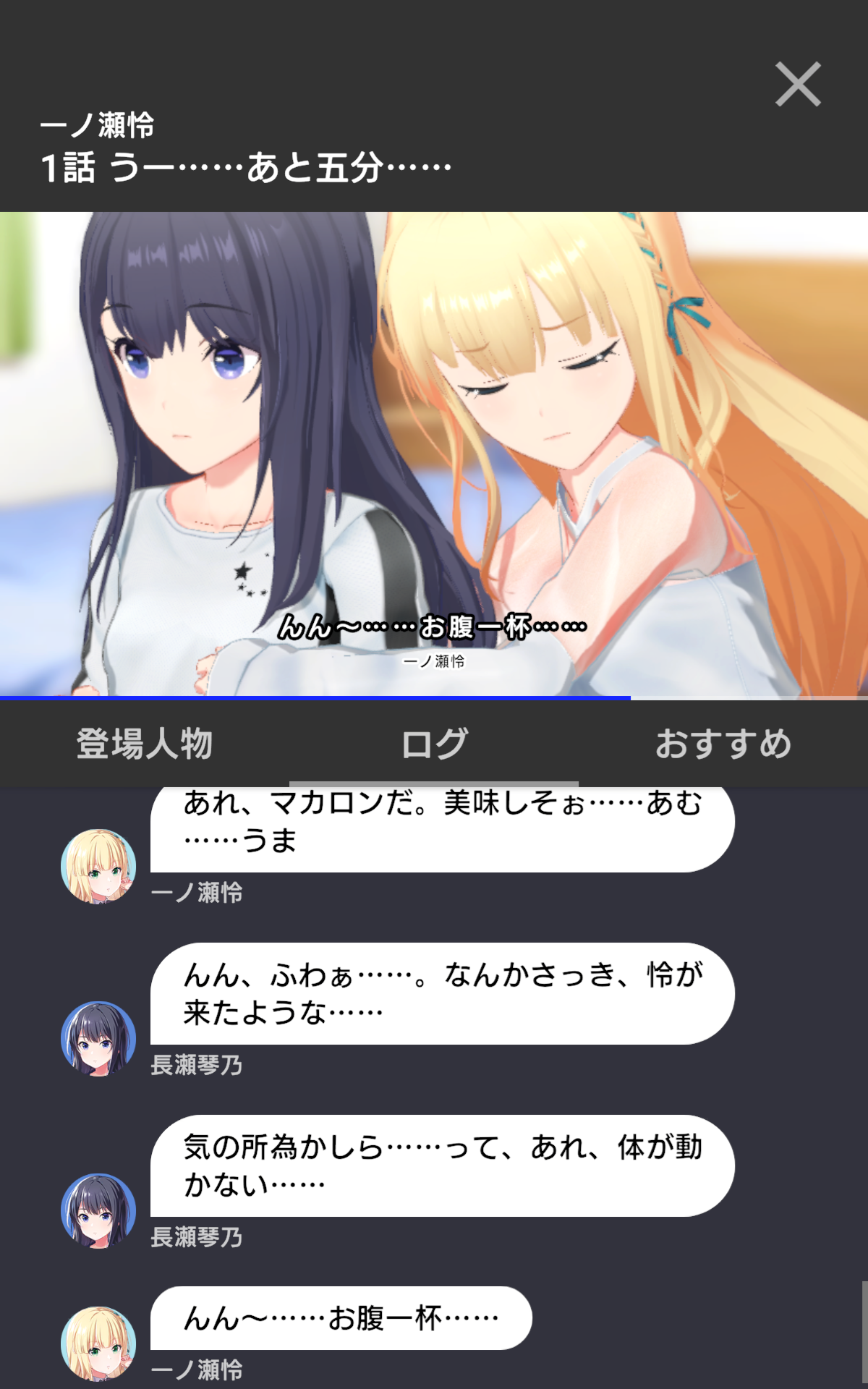Tap the log line 気の所為かしら

coord(442,1165)
